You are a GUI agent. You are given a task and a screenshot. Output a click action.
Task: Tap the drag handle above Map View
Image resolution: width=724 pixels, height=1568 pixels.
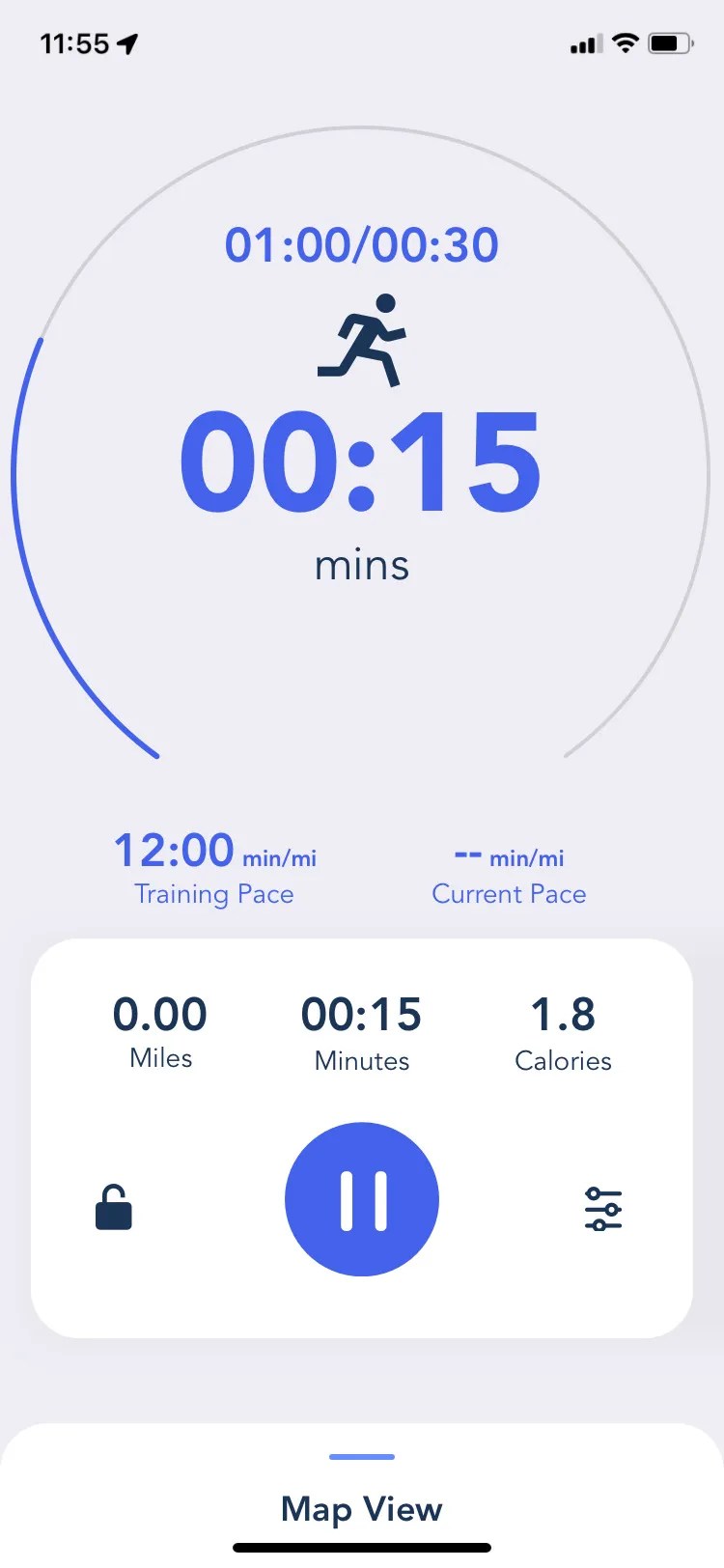click(362, 1457)
